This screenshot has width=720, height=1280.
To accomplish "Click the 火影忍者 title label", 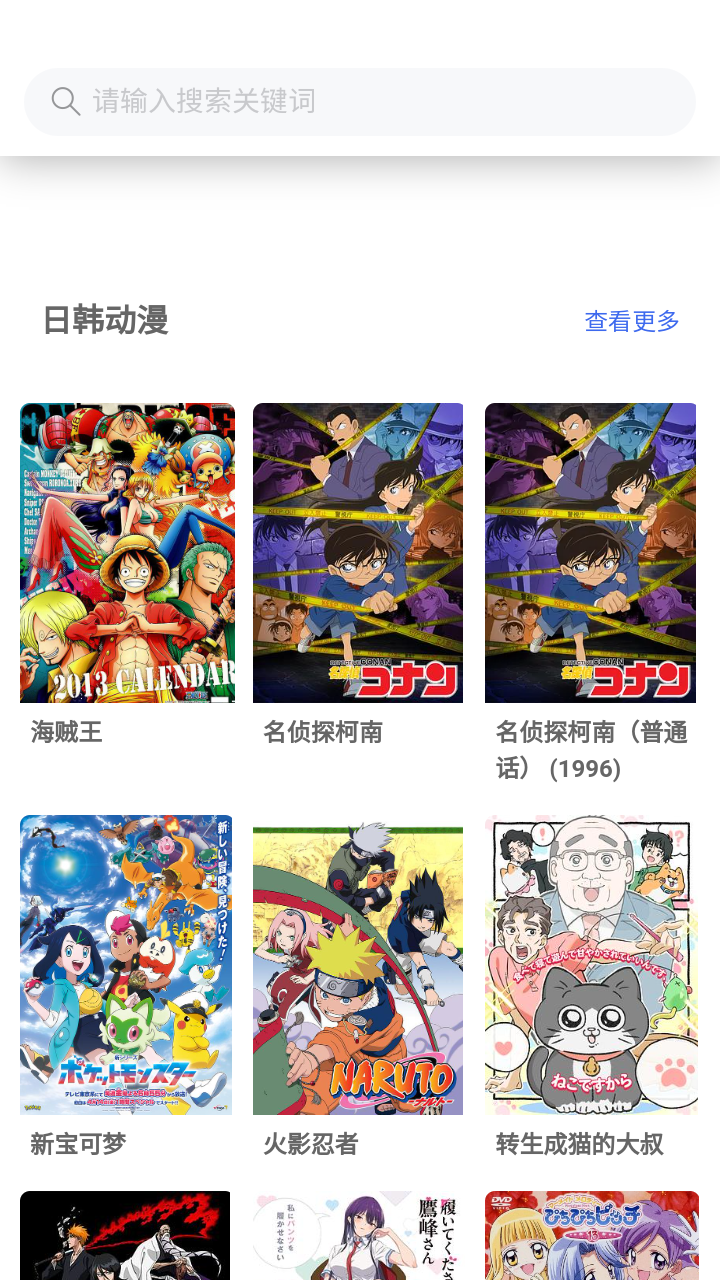I will (x=310, y=1146).
